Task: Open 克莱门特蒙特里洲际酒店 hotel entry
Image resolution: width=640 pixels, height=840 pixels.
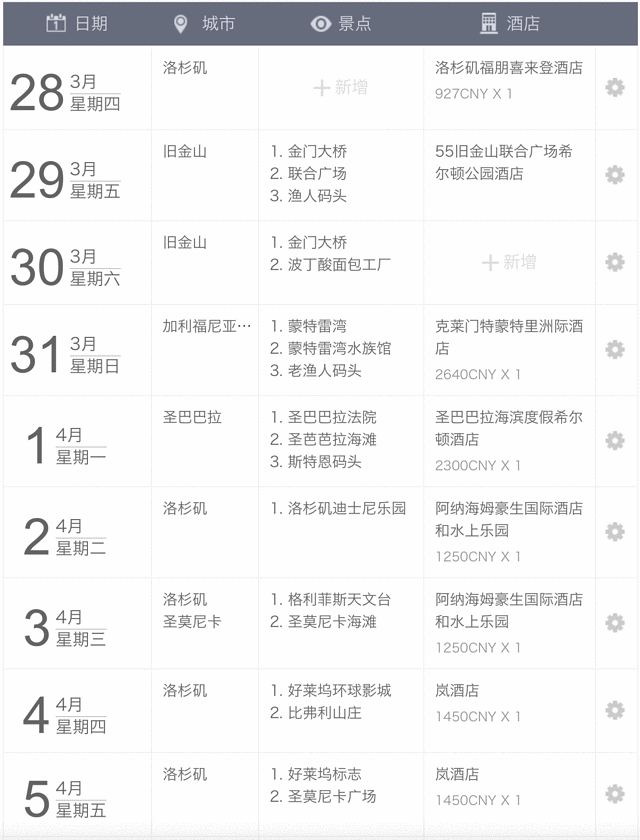Action: point(508,337)
